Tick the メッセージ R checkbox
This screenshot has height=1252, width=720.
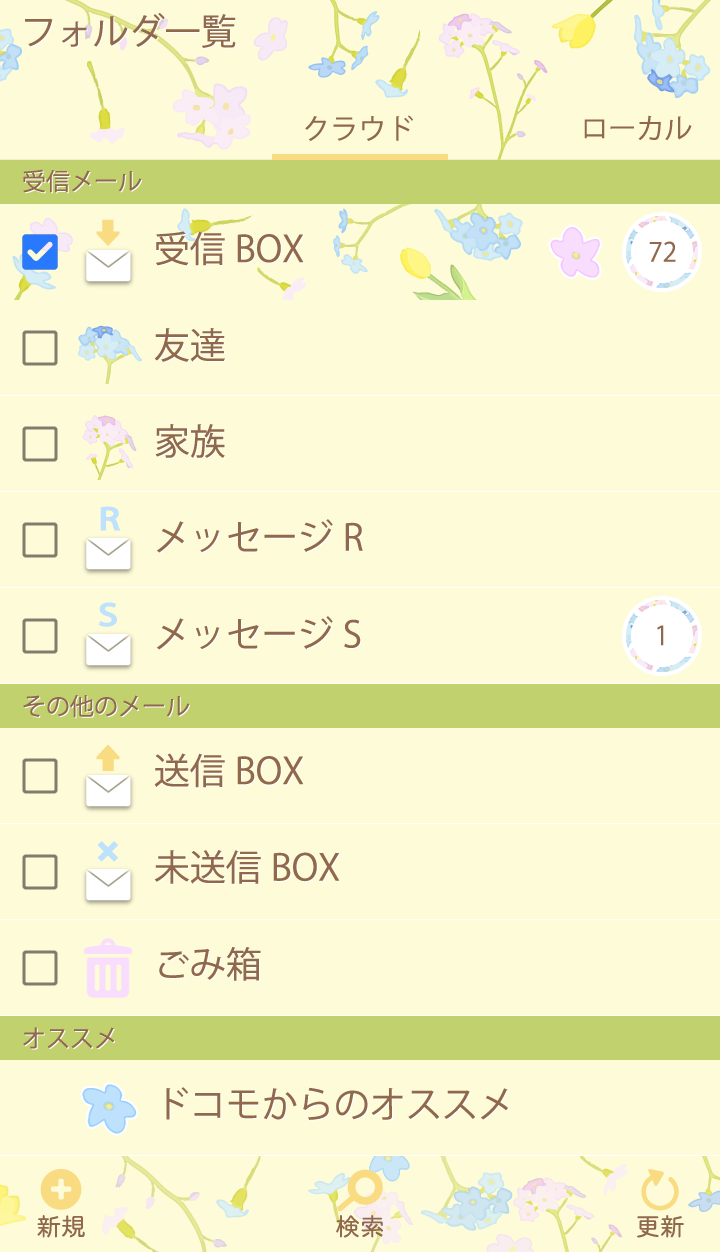pos(40,540)
